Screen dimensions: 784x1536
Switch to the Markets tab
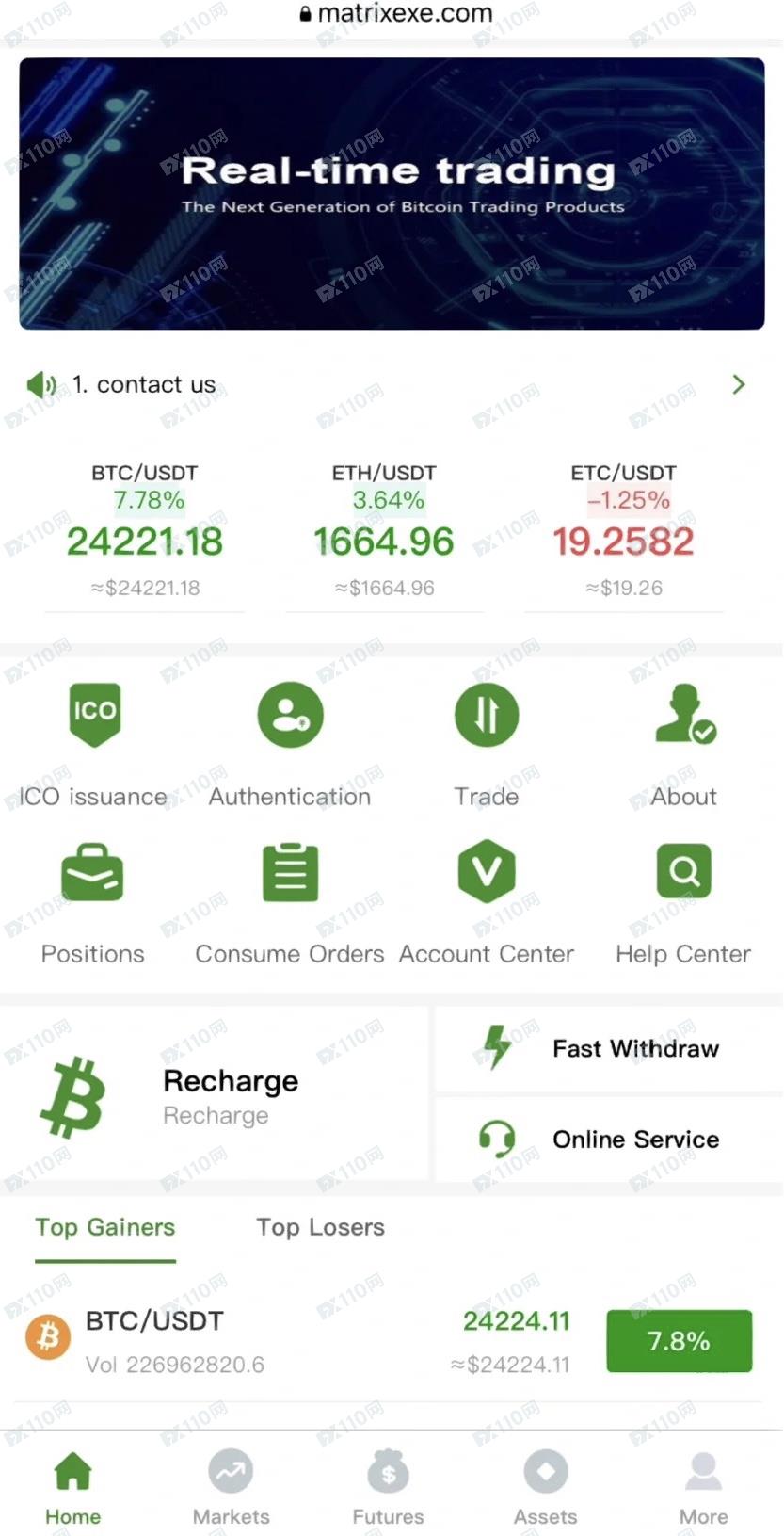(231, 1487)
